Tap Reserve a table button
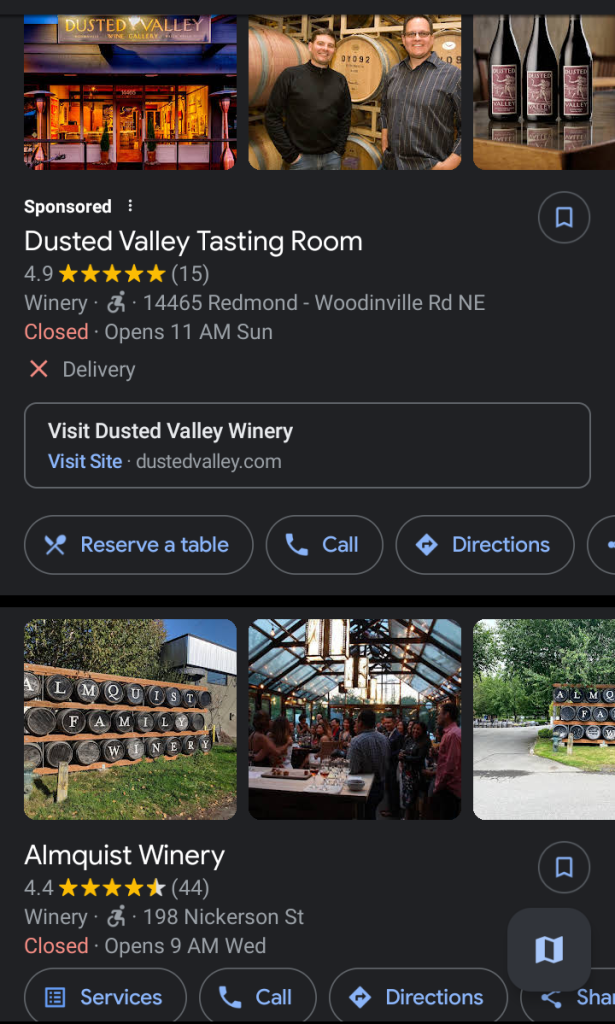 coord(139,545)
